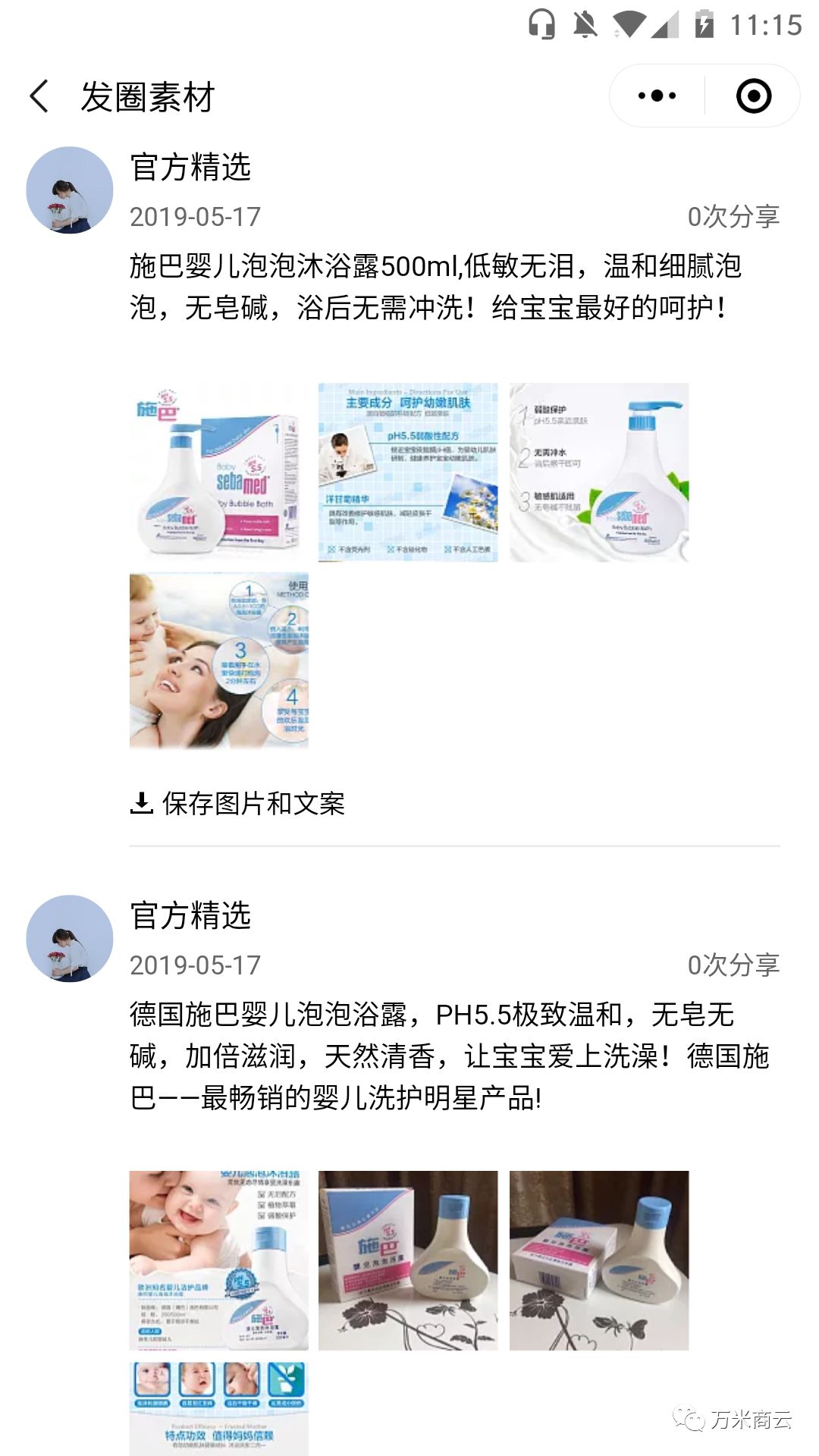The width and height of the screenshot is (819, 1456).
Task: Open the 官方精选 avatar on first post
Action: pyautogui.click(x=70, y=190)
